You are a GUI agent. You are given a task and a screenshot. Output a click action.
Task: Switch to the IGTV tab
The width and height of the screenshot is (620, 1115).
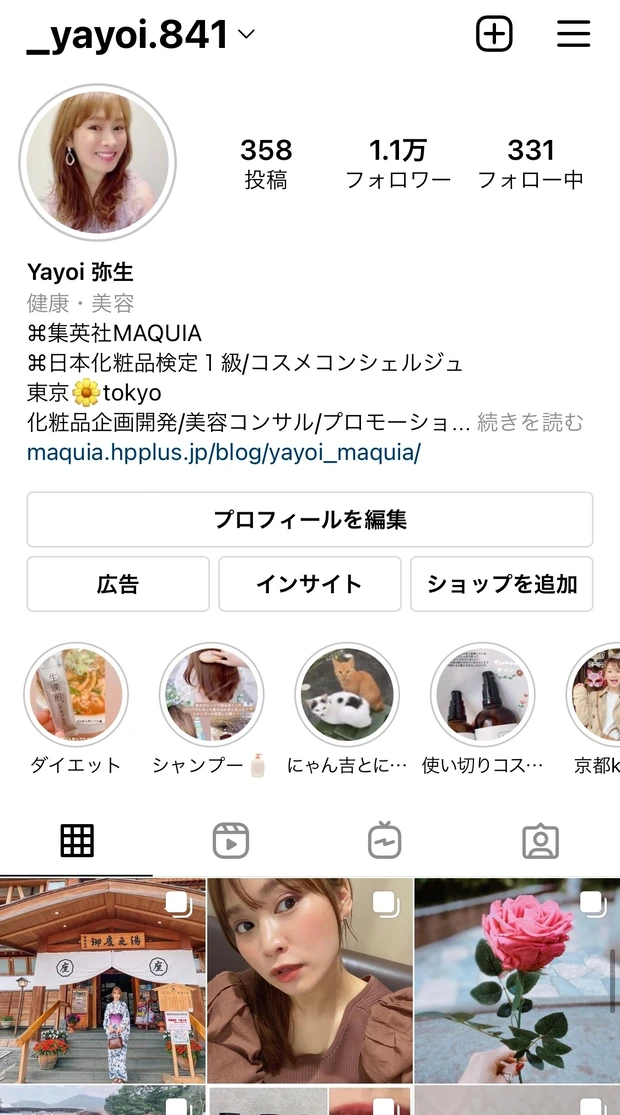click(385, 841)
